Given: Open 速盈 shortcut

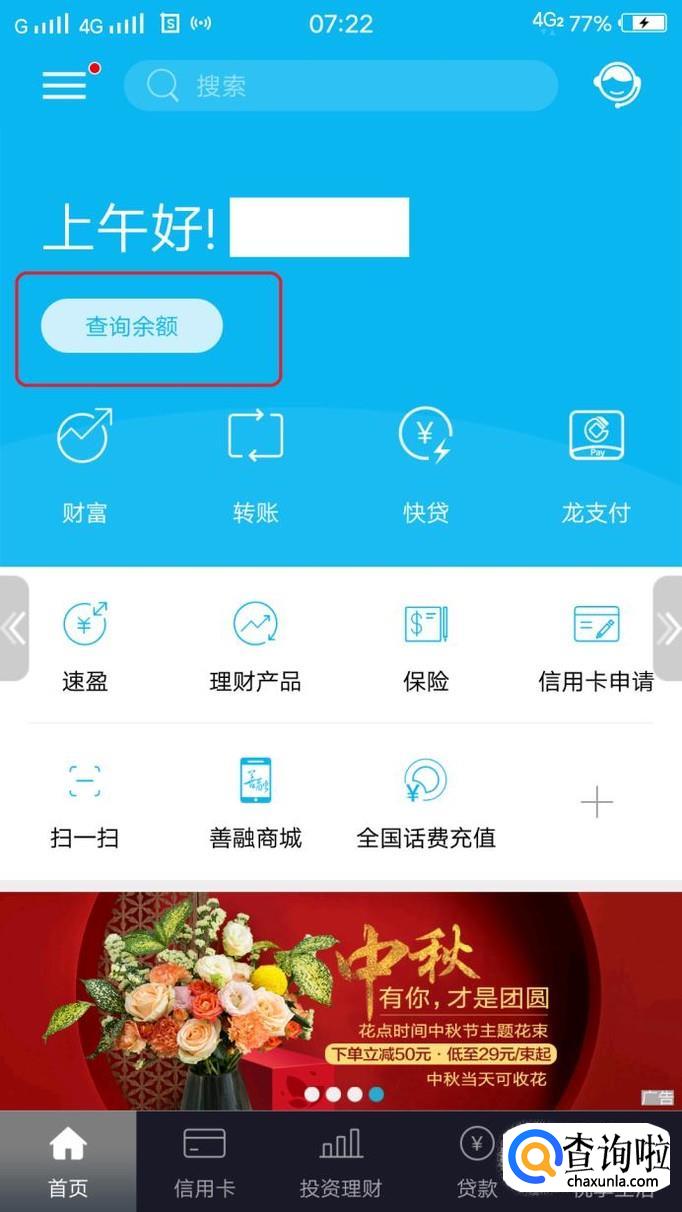Looking at the screenshot, I should pyautogui.click(x=84, y=647).
